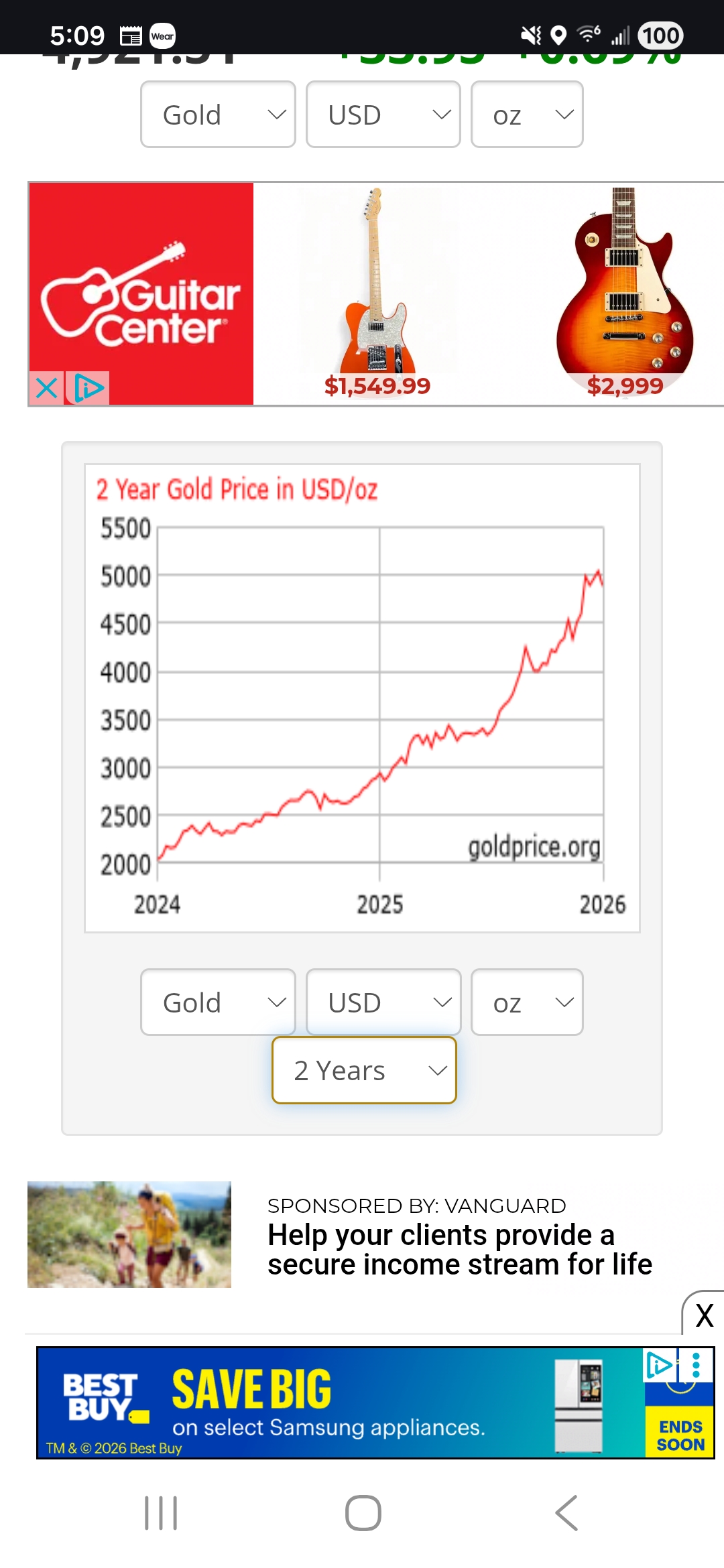Expand the Gold dropdown below the price chart
724x1568 pixels.
[218, 1002]
